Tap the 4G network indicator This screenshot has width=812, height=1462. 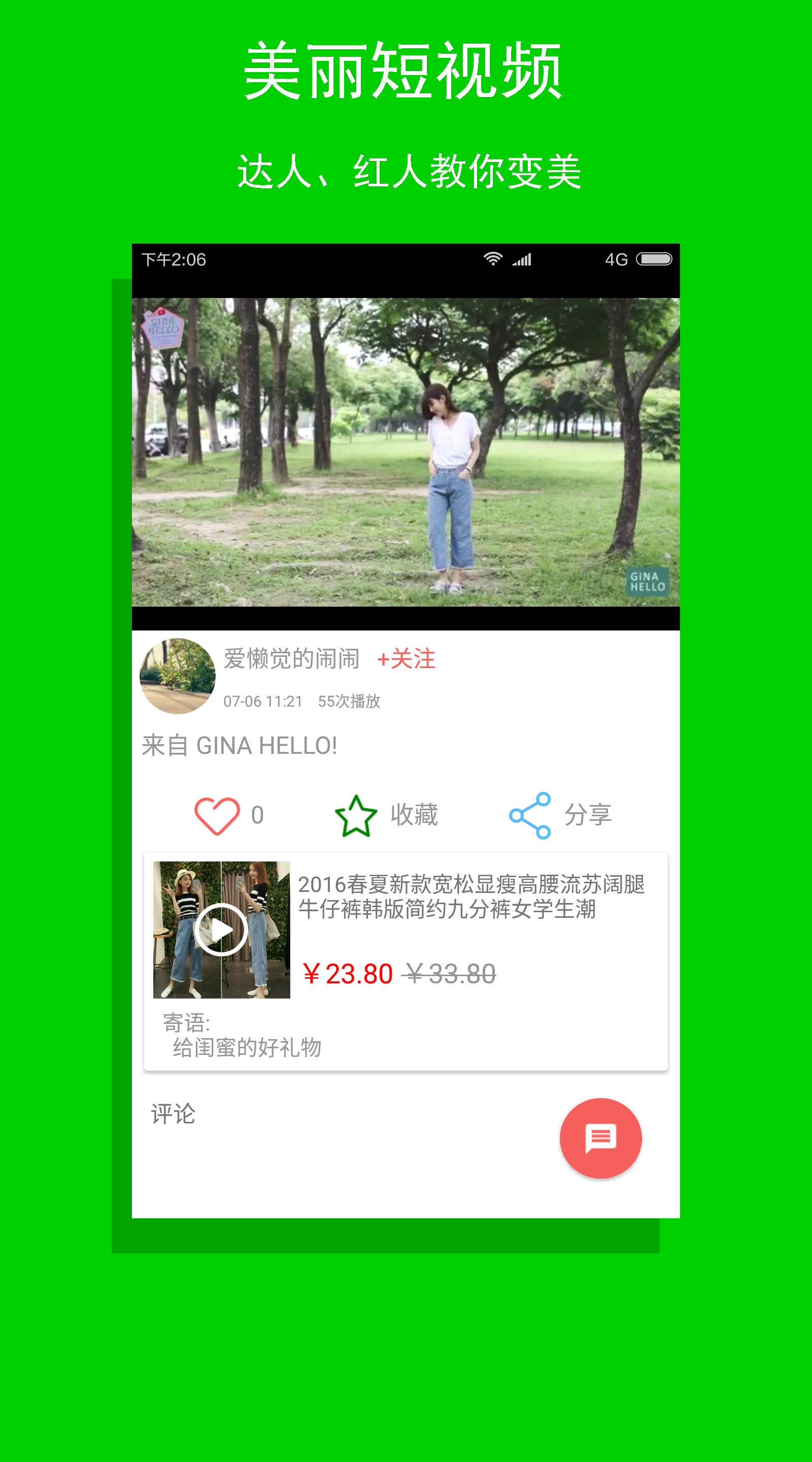point(617,258)
